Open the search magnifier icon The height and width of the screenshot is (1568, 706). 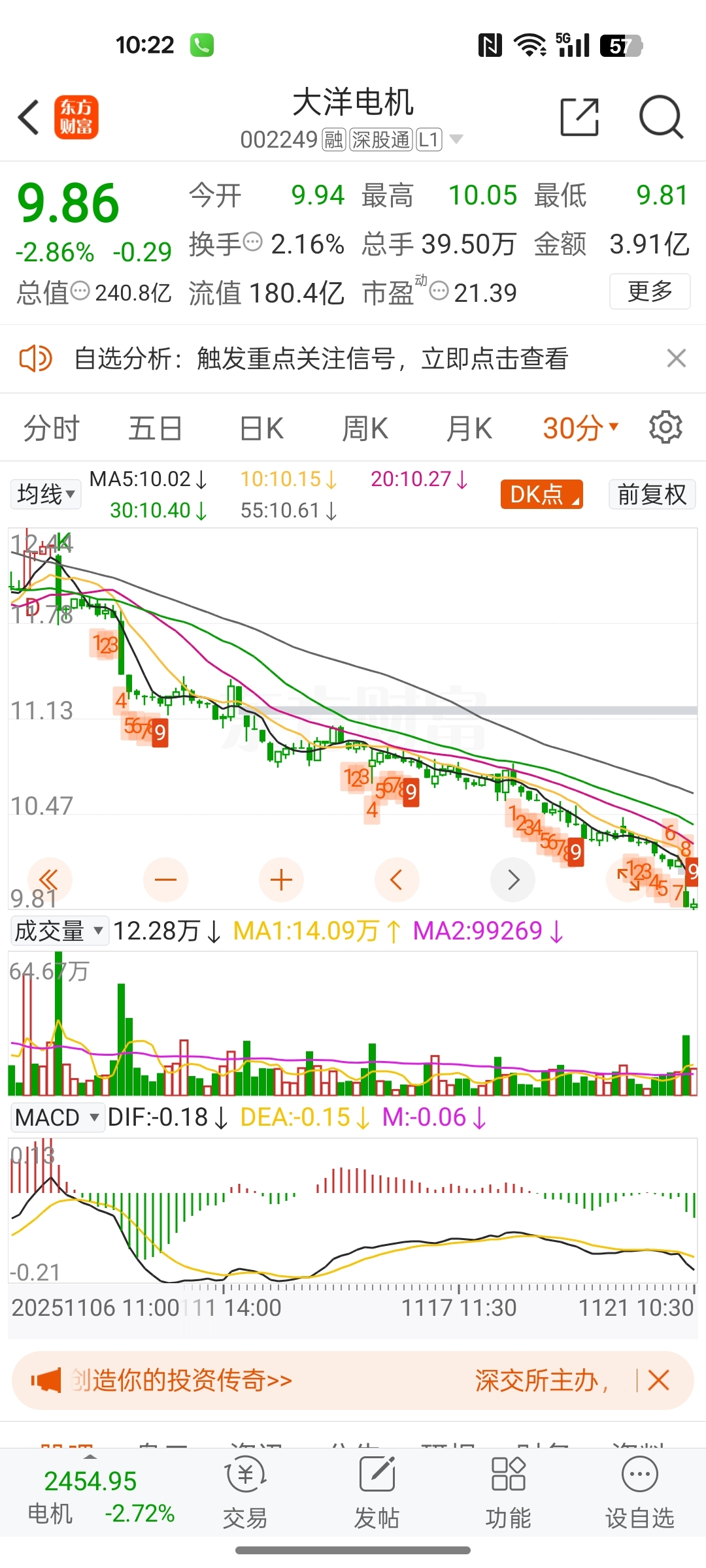coord(661,118)
